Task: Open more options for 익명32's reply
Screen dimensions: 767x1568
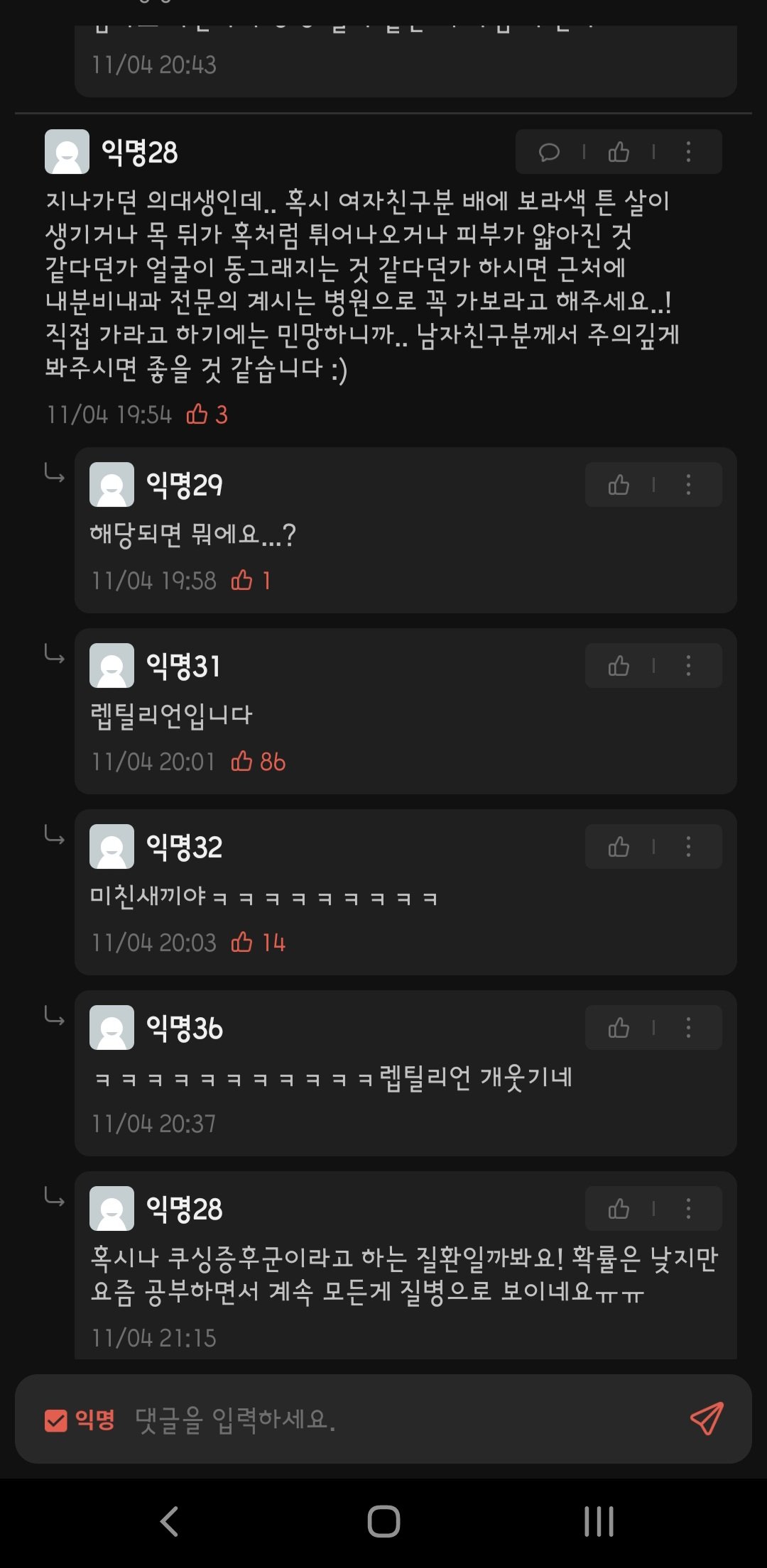Action: [687, 847]
